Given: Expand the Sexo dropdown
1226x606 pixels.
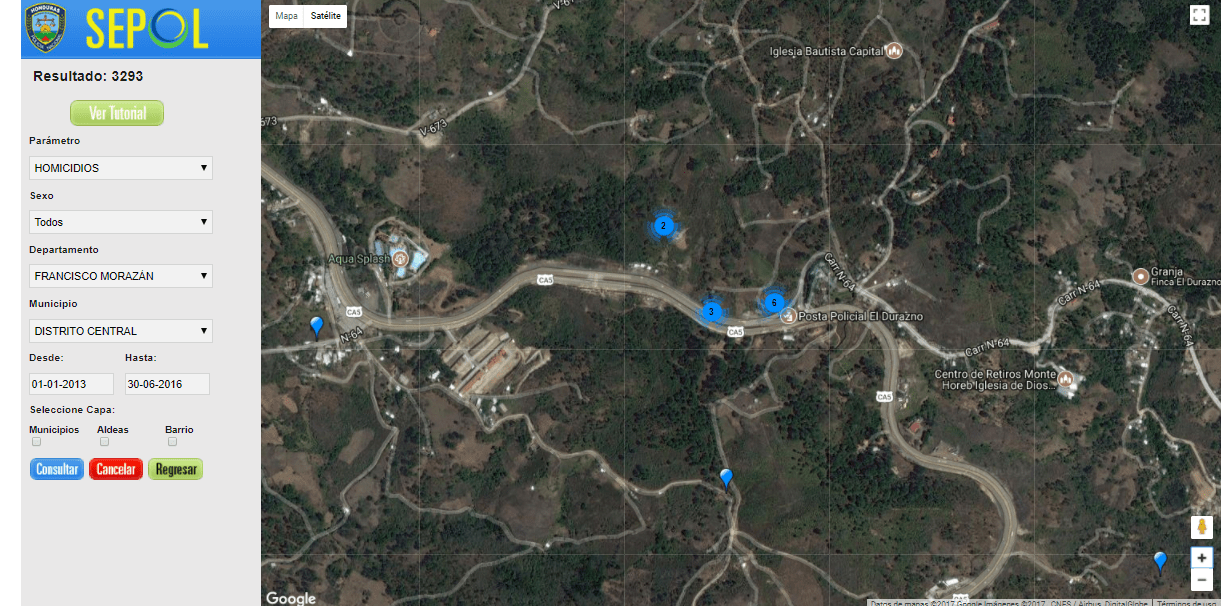Looking at the screenshot, I should click(121, 222).
